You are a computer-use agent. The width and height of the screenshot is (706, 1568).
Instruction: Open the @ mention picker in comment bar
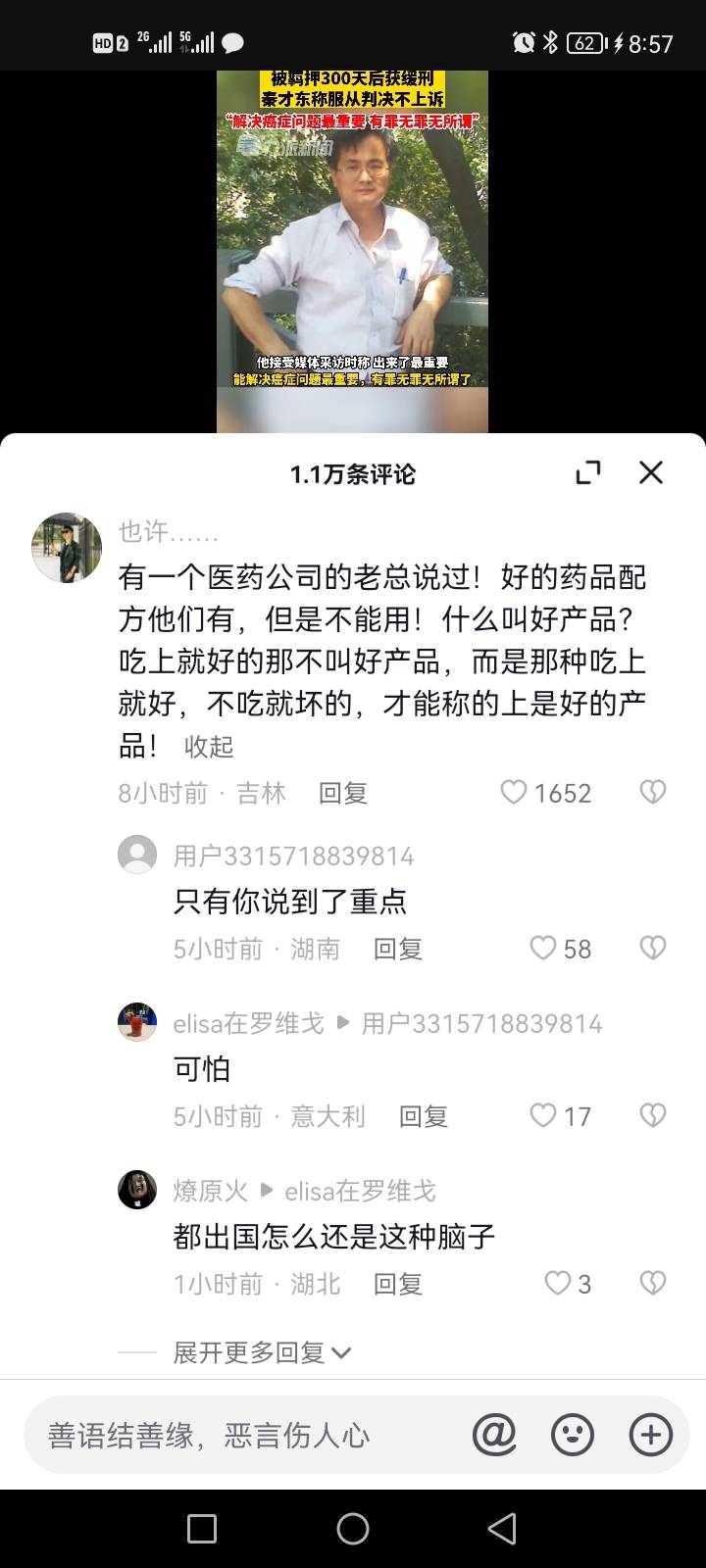(495, 1435)
